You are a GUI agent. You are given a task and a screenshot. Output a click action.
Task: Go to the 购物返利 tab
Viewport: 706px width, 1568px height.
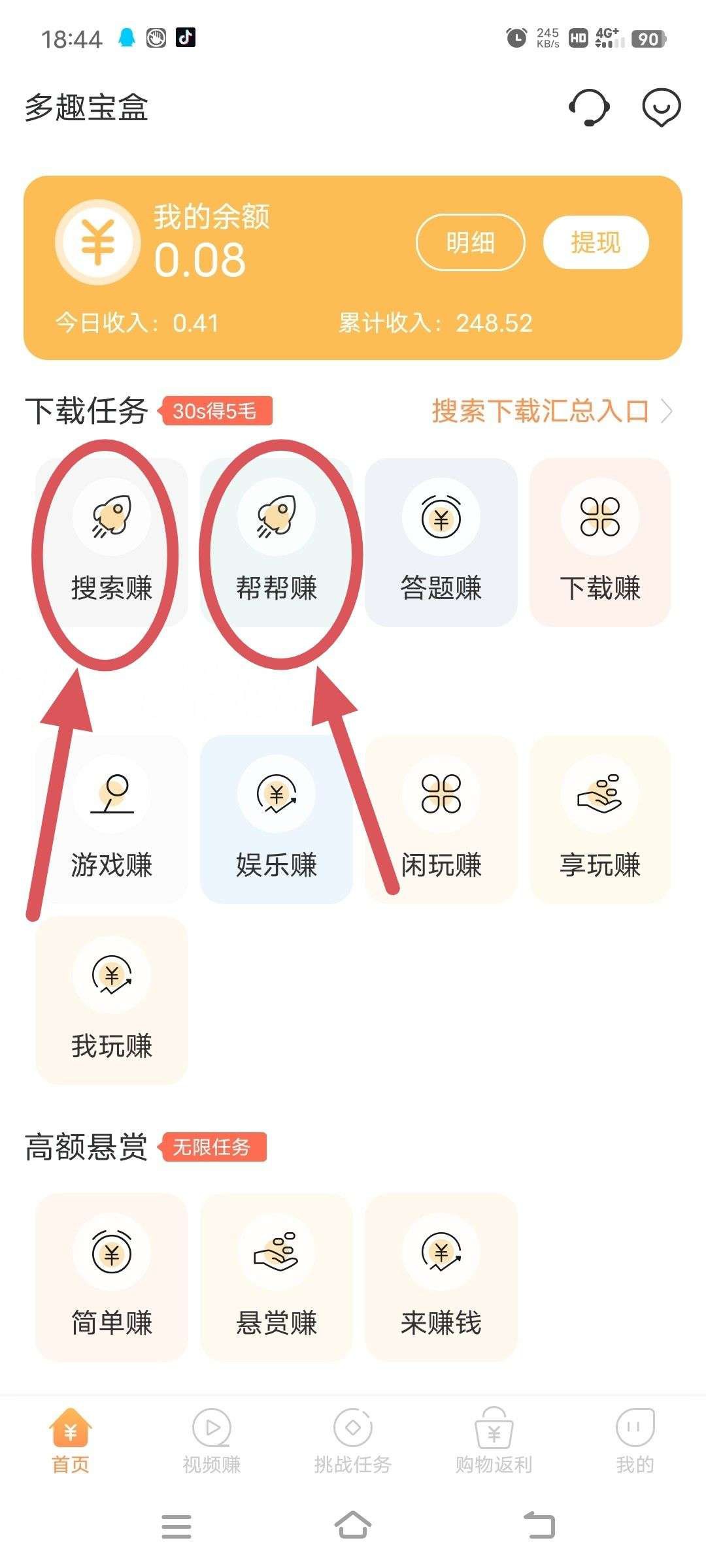494,1441
